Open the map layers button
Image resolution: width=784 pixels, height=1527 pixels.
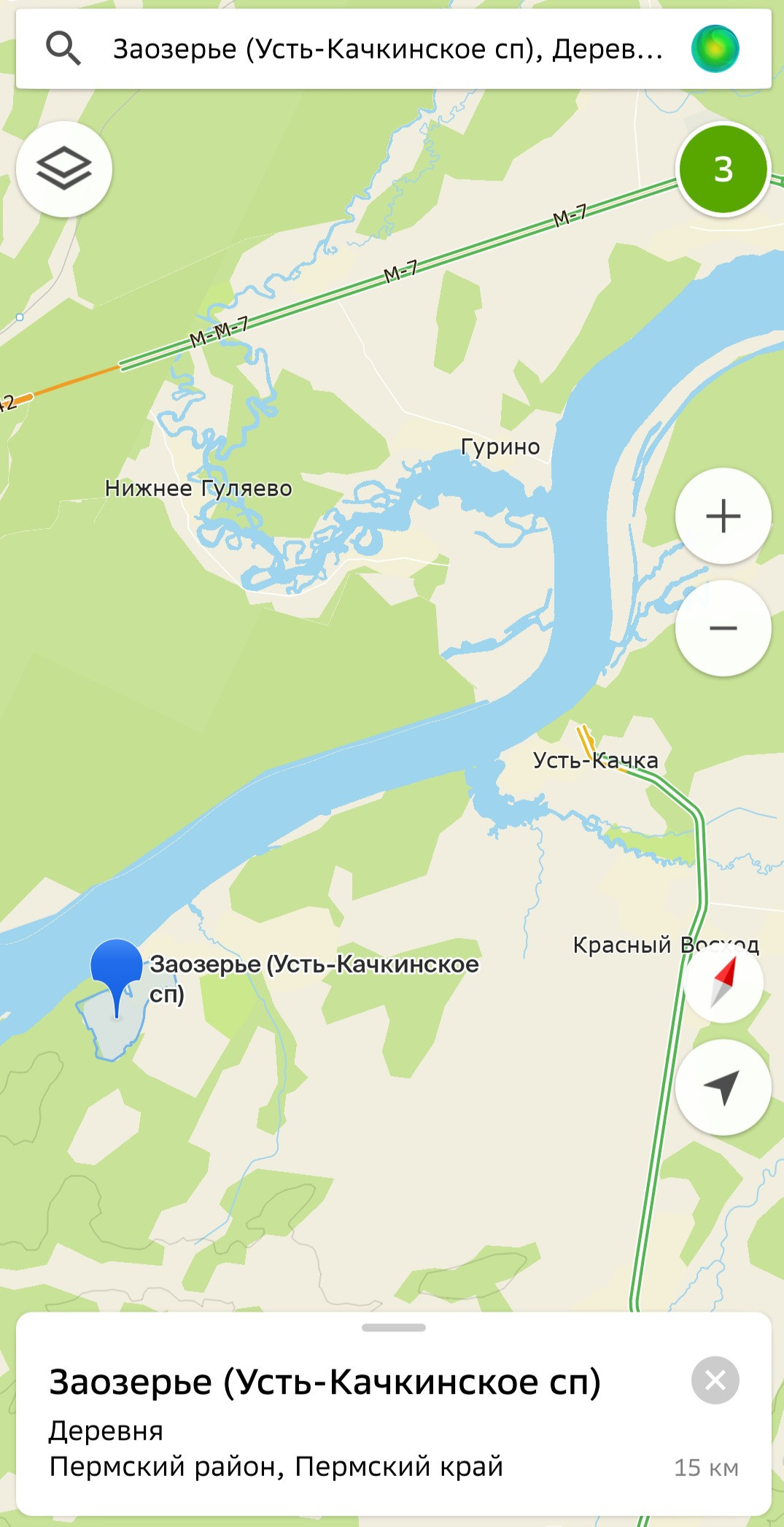[64, 169]
